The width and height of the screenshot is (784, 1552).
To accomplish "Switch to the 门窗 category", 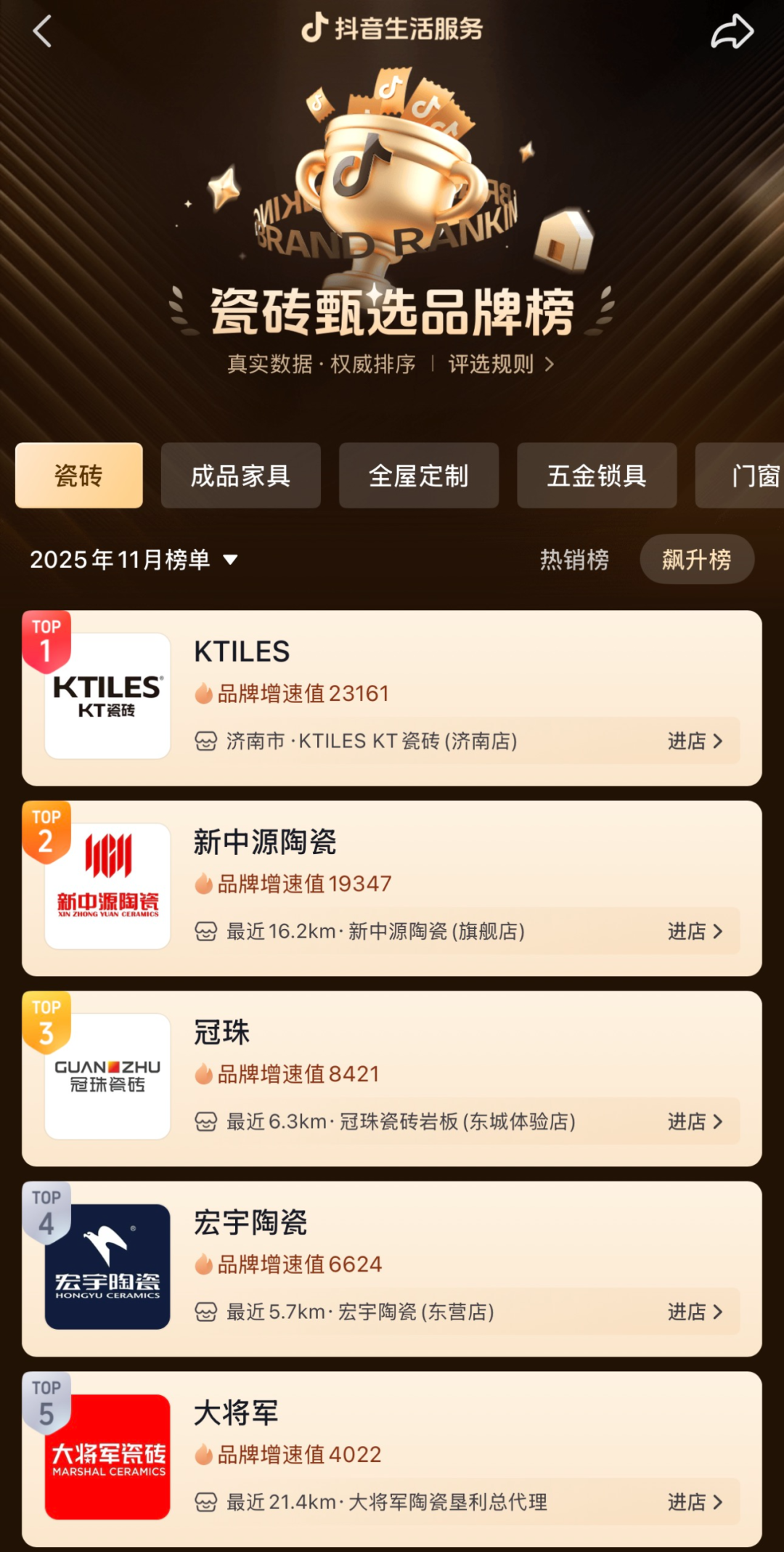I will [x=748, y=476].
